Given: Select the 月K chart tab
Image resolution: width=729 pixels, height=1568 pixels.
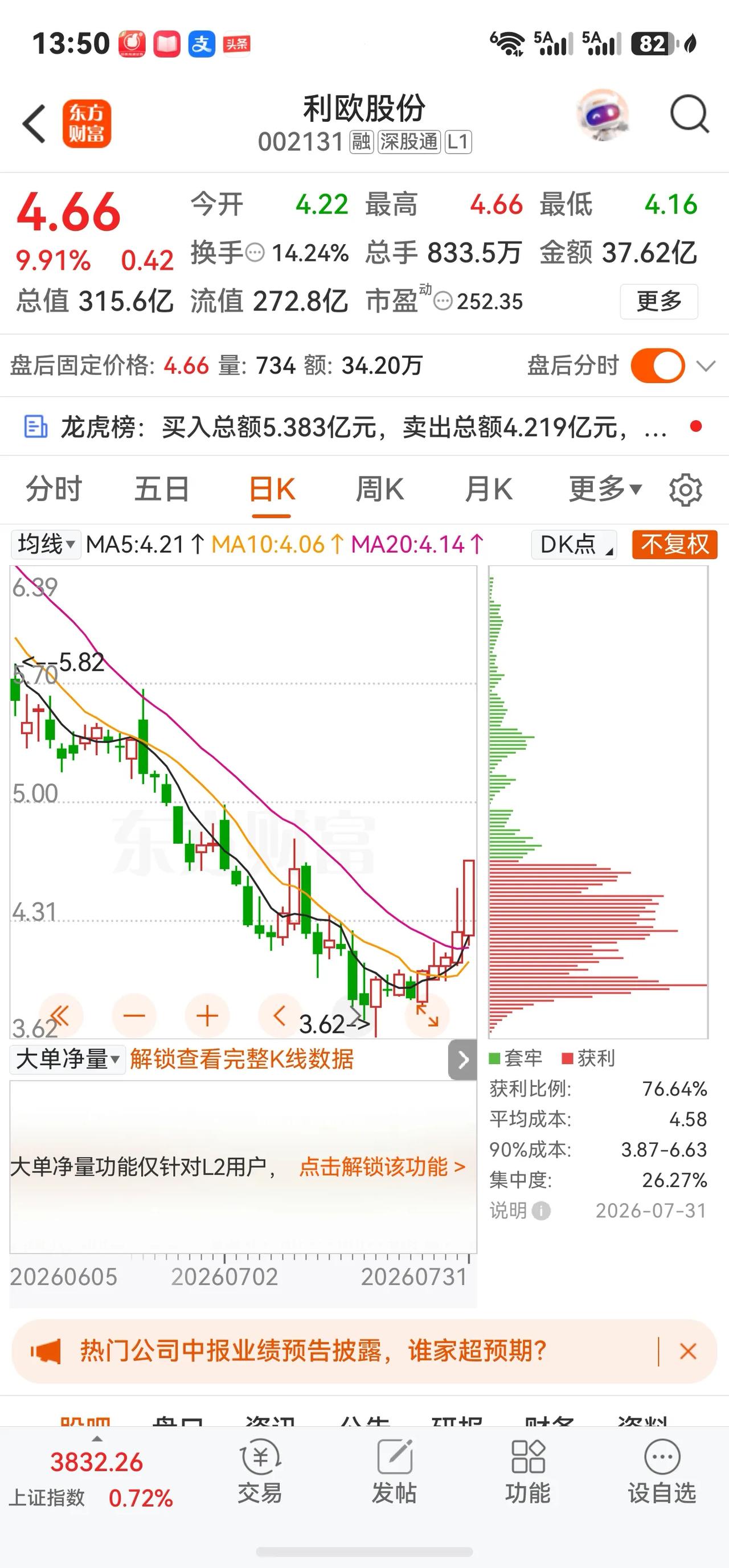Looking at the screenshot, I should click(x=489, y=490).
